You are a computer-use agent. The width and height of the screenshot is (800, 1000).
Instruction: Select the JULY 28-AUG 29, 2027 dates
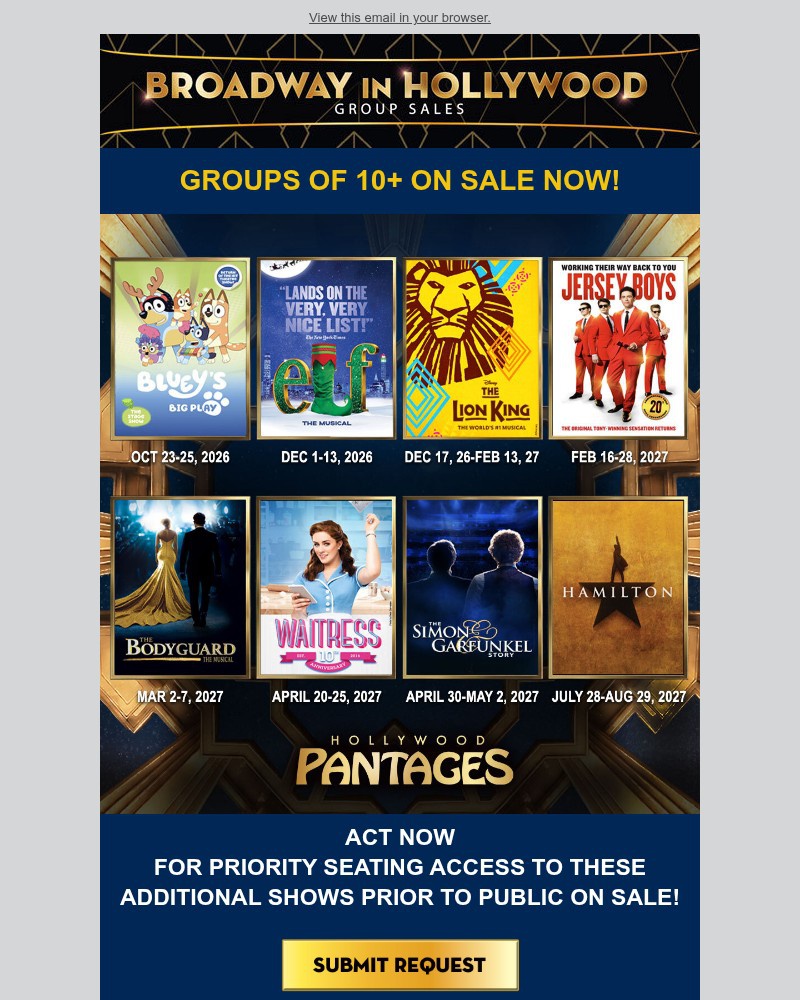(619, 697)
